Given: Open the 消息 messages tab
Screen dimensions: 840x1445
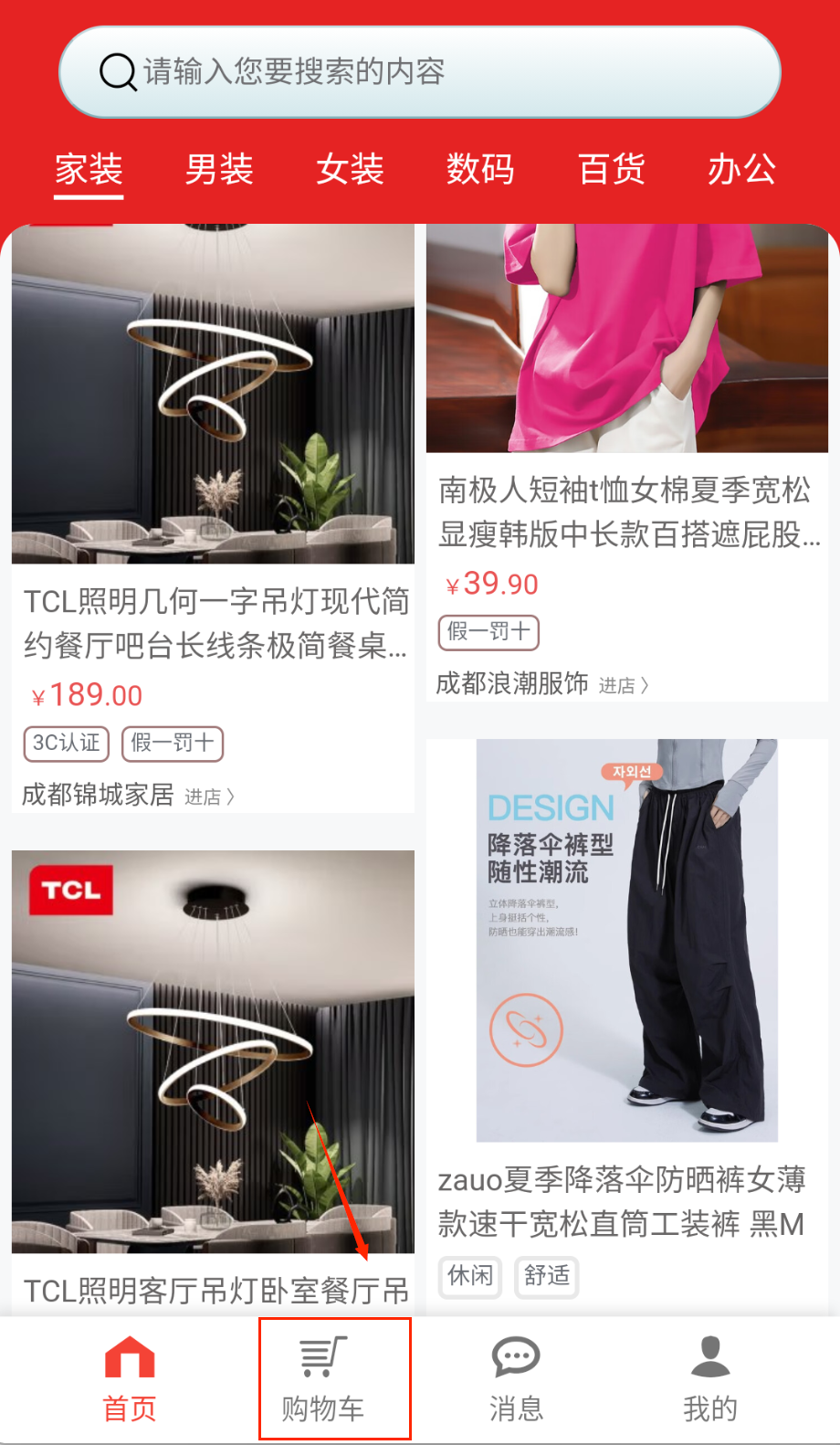Looking at the screenshot, I should (x=517, y=1379).
